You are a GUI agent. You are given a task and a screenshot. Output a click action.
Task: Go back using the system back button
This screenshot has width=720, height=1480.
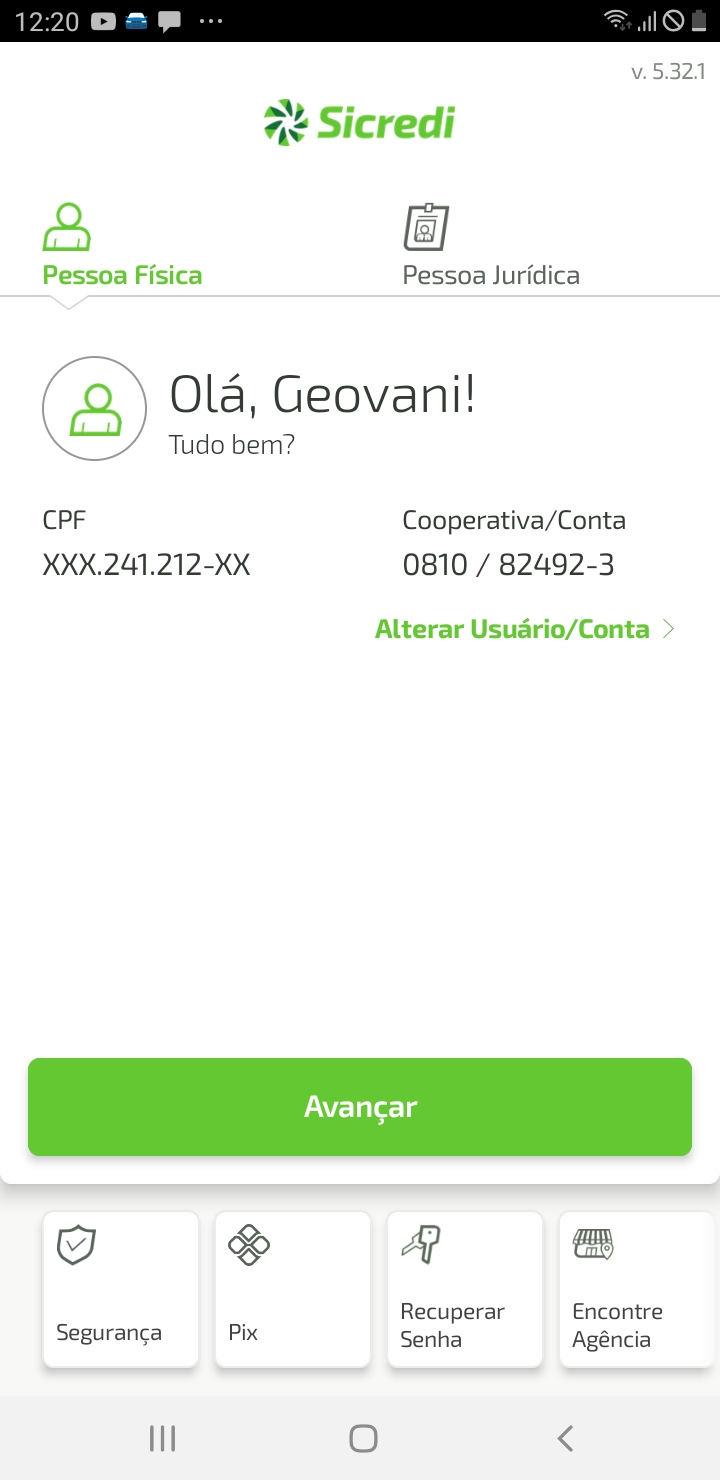coord(565,1438)
